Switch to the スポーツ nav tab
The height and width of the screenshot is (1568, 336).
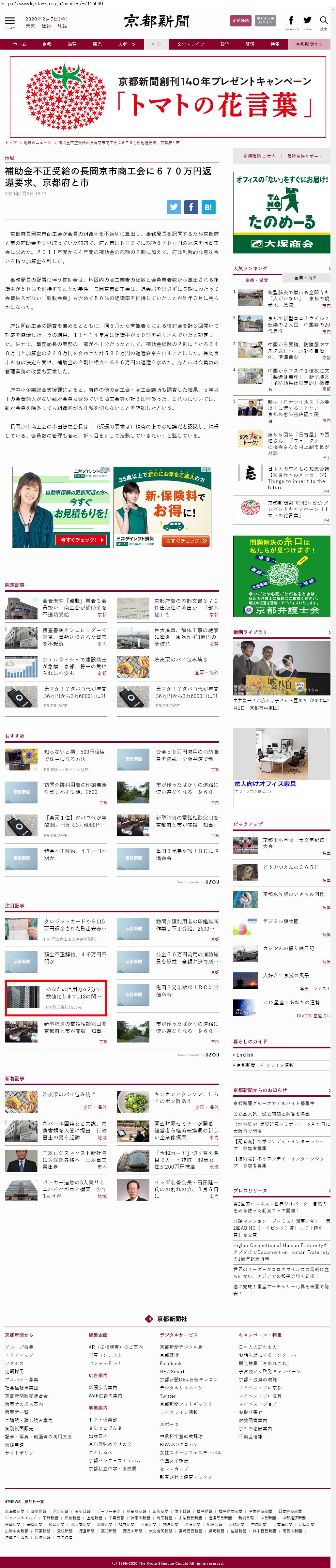click(x=127, y=44)
